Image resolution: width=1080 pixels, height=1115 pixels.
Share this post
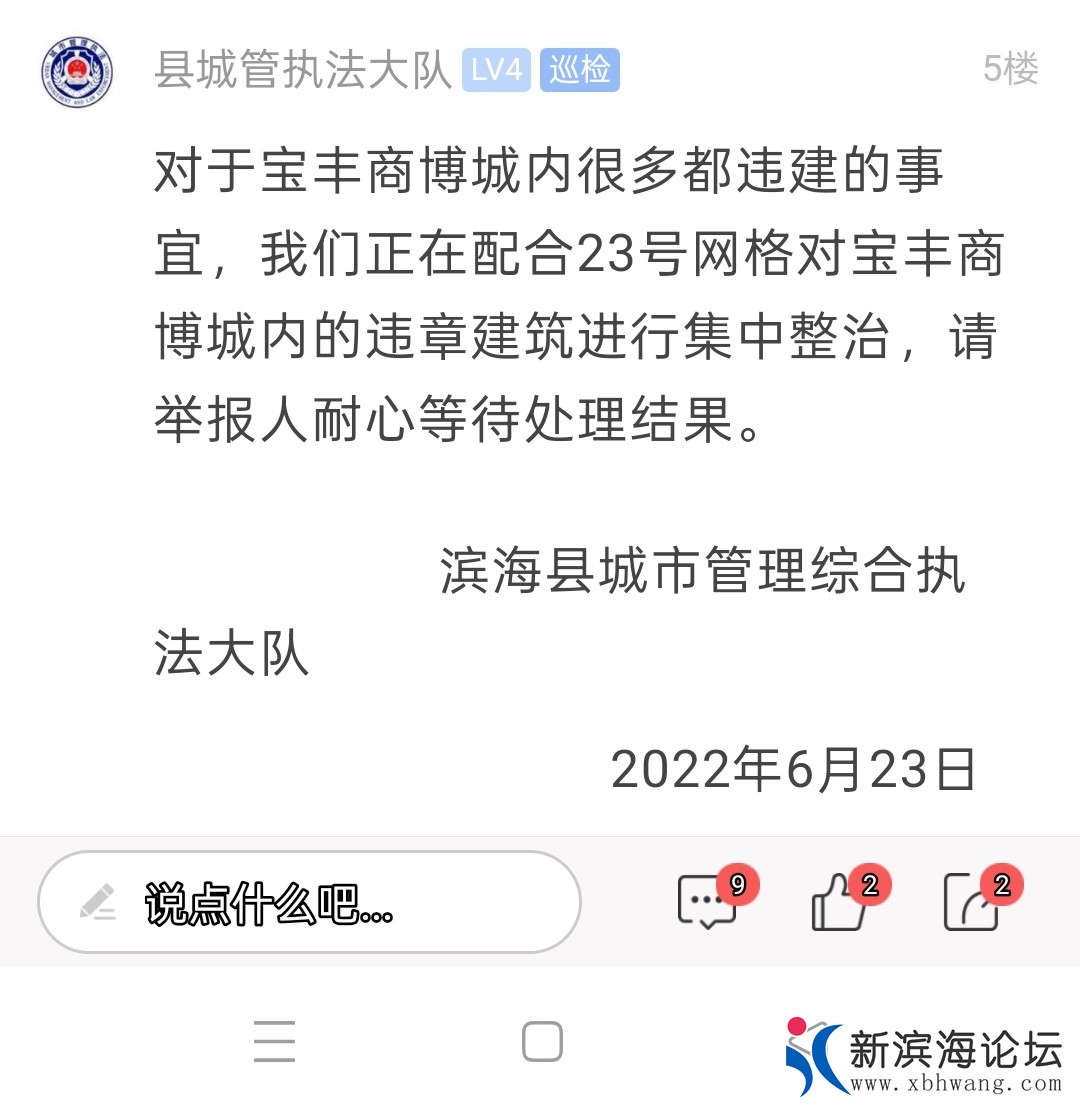(x=972, y=902)
